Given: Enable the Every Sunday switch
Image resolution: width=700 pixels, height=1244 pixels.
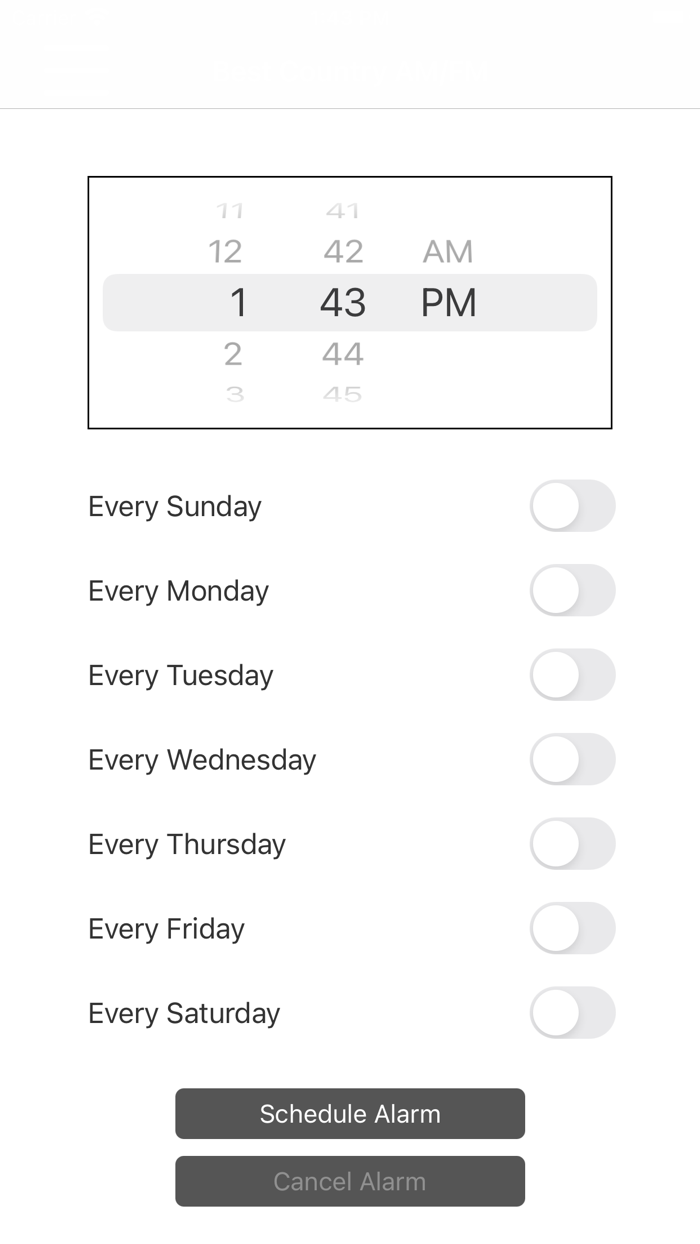Looking at the screenshot, I should click(x=572, y=506).
